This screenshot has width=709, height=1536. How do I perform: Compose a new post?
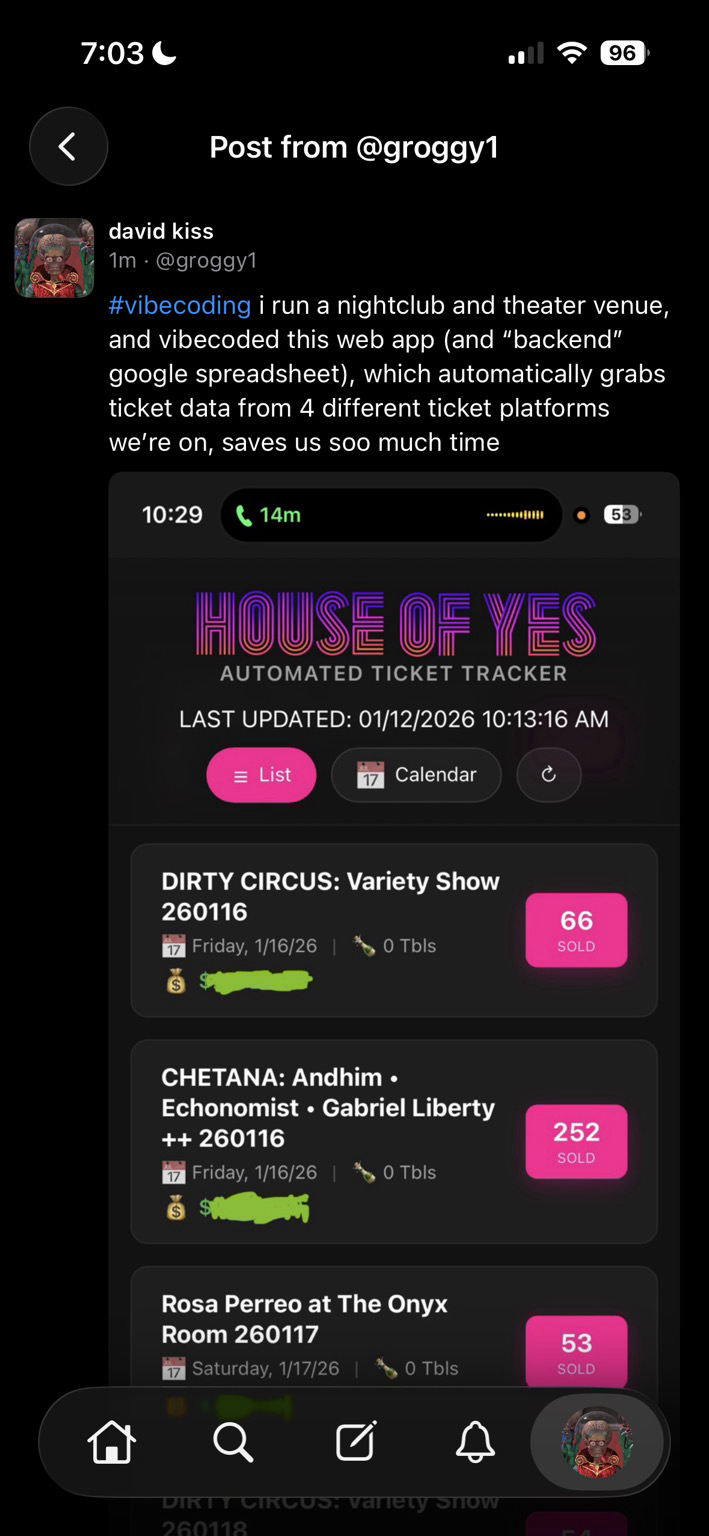355,1441
